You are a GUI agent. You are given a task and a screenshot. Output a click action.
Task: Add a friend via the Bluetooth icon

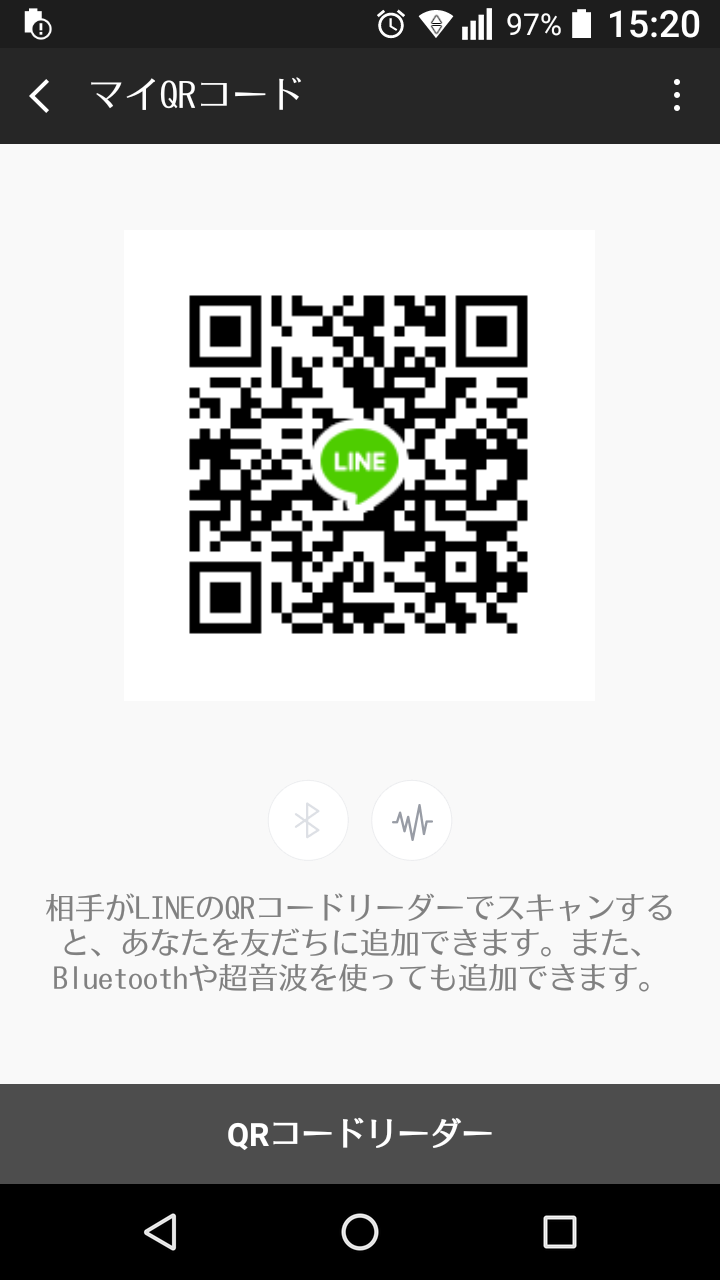click(x=308, y=821)
